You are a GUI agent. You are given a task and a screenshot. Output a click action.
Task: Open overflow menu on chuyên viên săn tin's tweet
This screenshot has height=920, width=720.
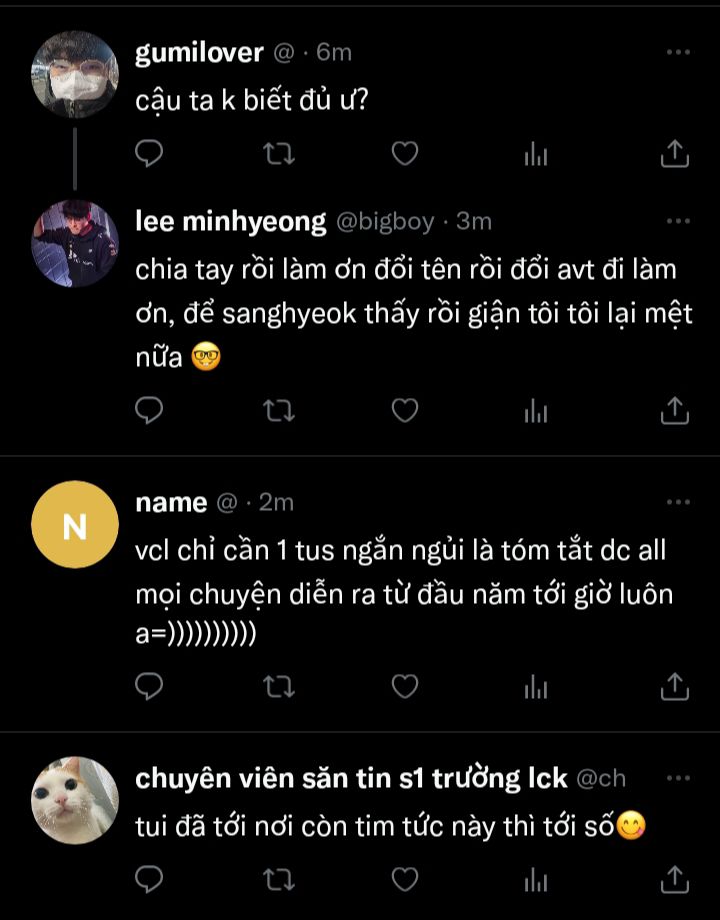coord(678,777)
